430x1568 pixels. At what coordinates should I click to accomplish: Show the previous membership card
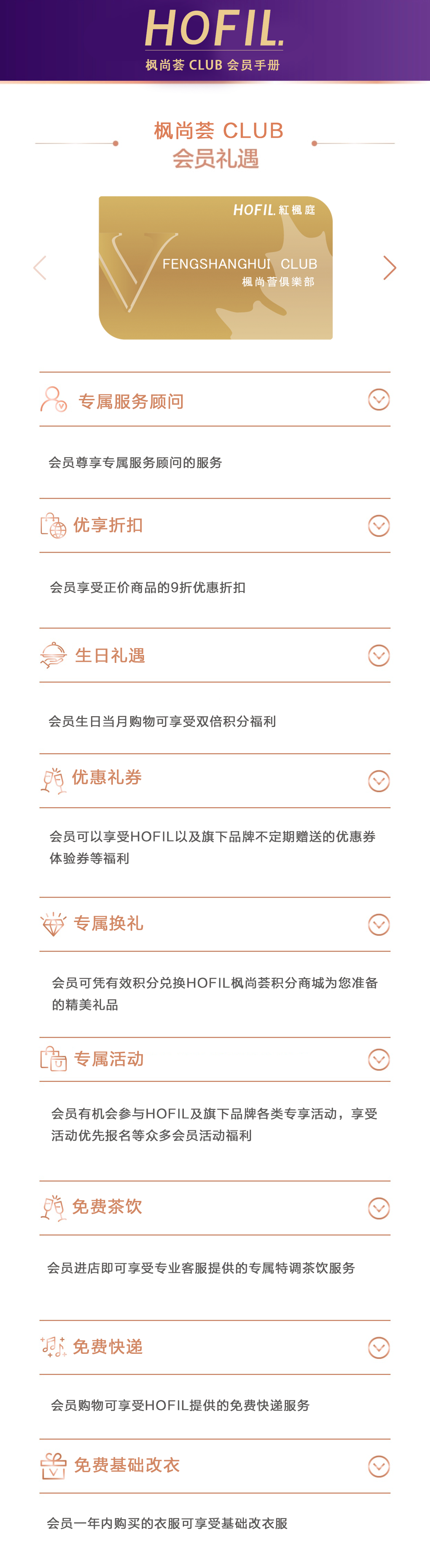pos(40,268)
